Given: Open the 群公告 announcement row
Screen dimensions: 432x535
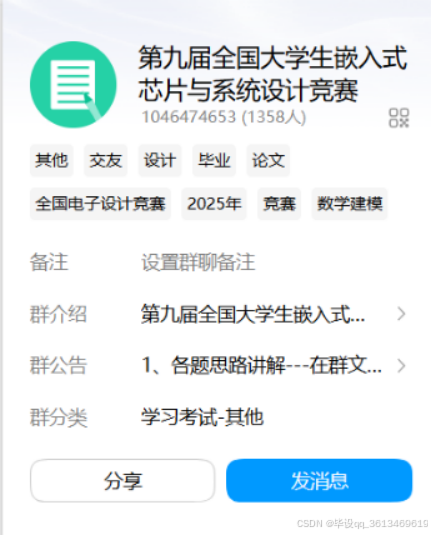Looking at the screenshot, I should tap(218, 365).
